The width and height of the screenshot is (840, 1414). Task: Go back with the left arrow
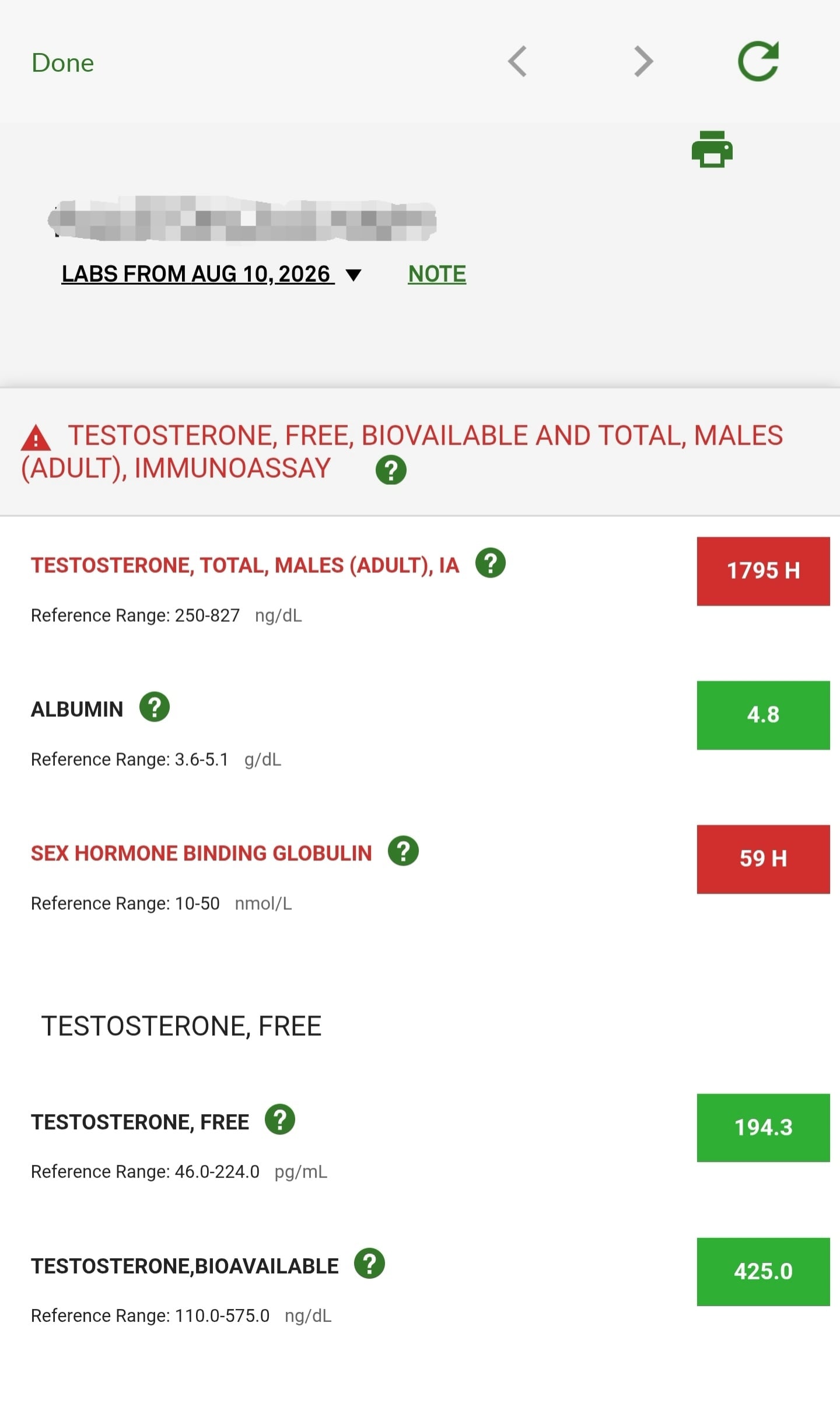pyautogui.click(x=517, y=61)
